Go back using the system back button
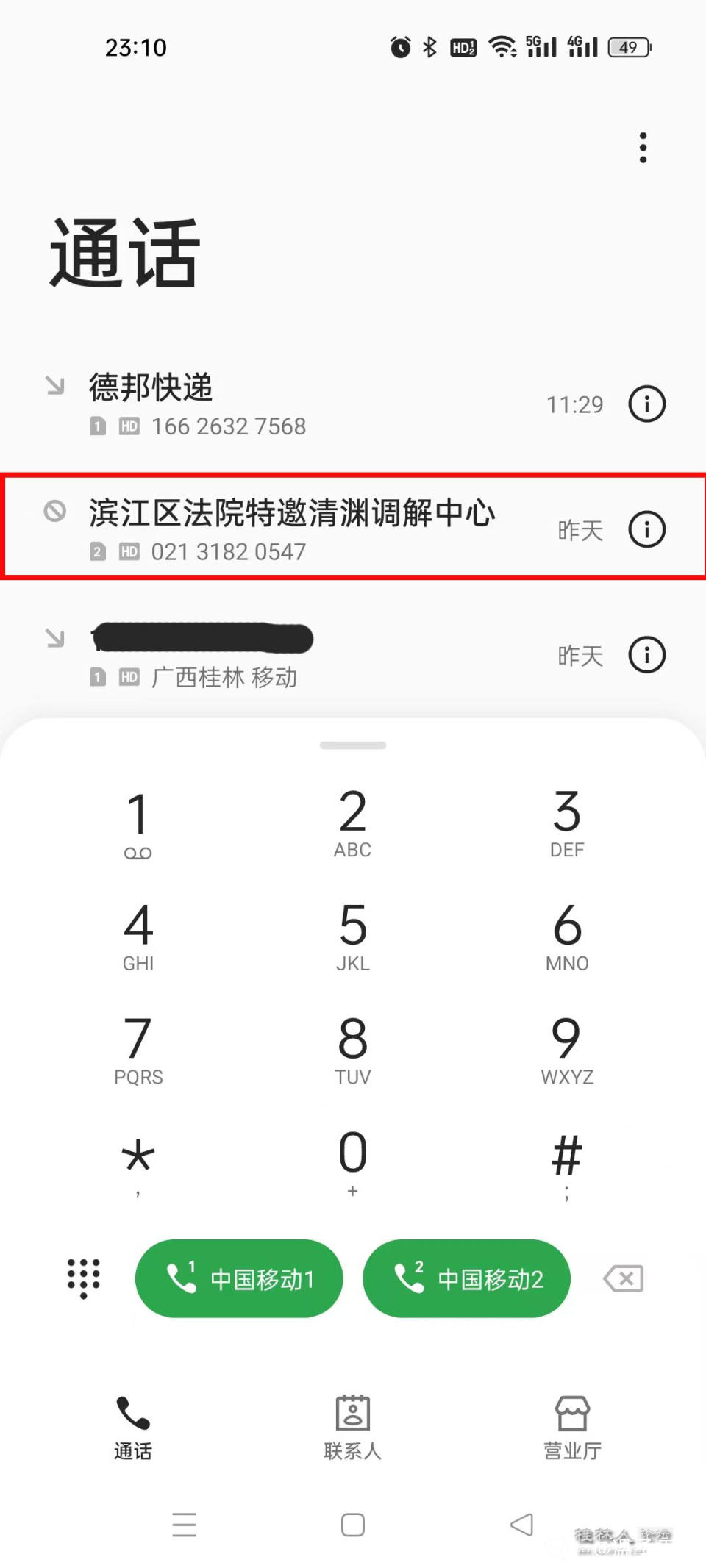The height and width of the screenshot is (1568, 706). tap(521, 1525)
